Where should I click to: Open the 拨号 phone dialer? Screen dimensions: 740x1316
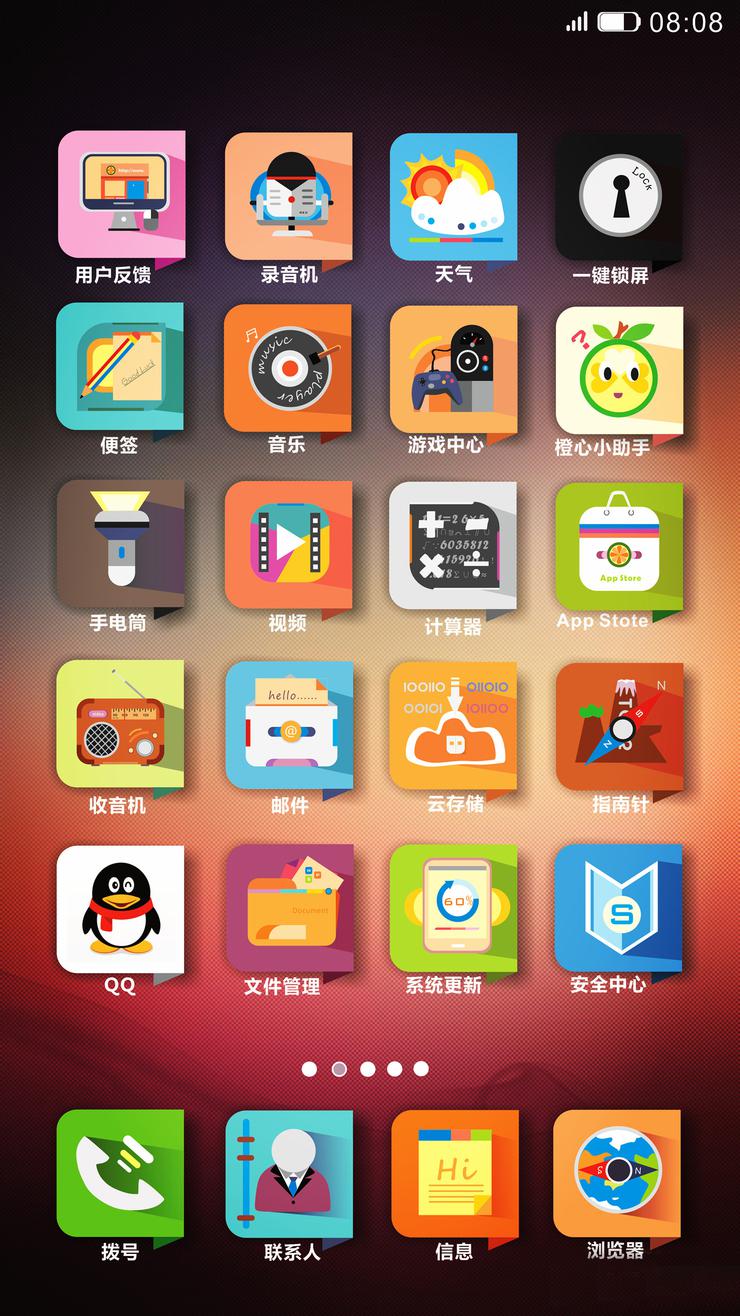120,1172
